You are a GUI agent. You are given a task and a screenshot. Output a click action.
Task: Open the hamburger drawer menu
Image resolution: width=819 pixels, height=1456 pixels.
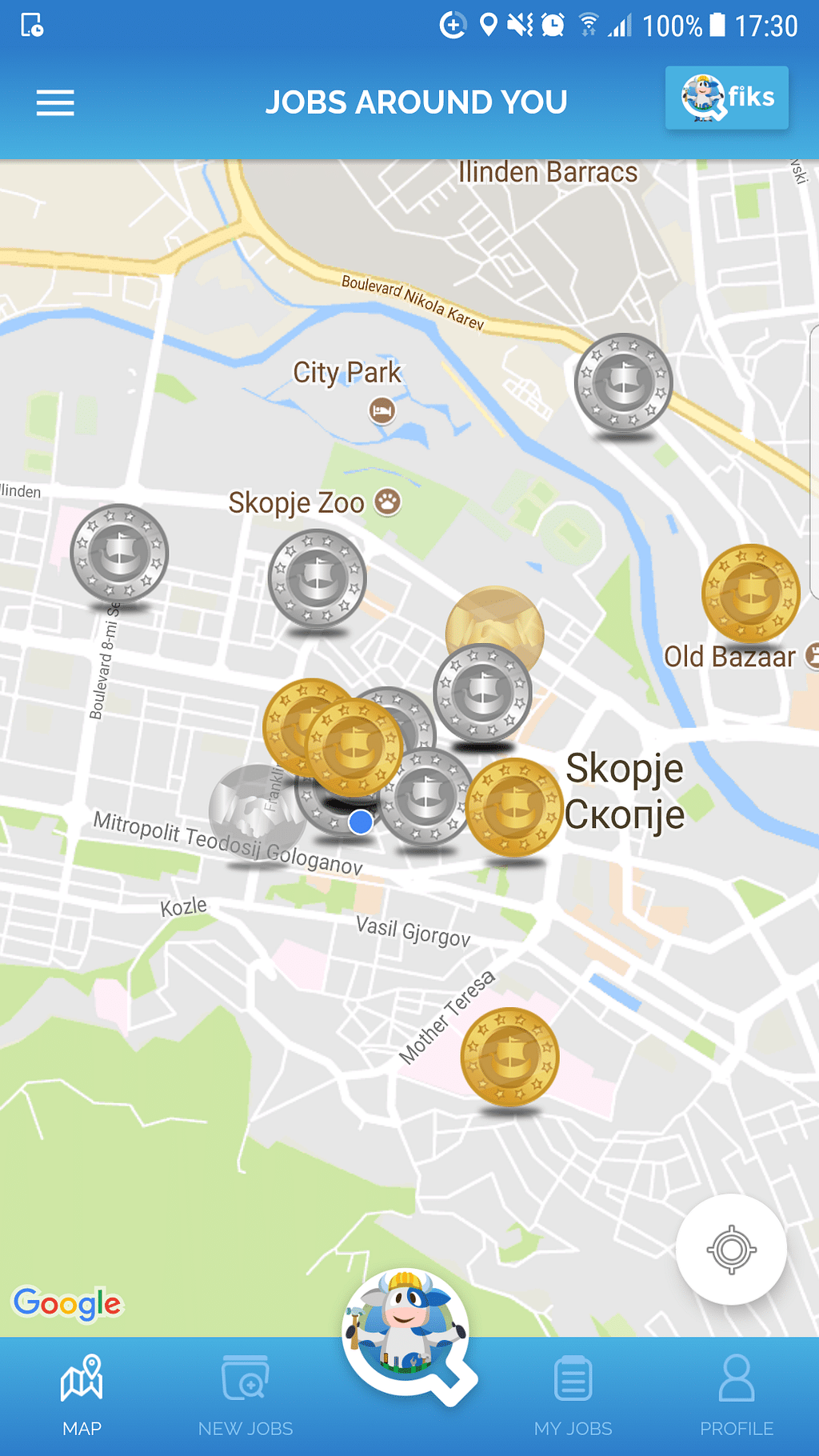pos(55,102)
